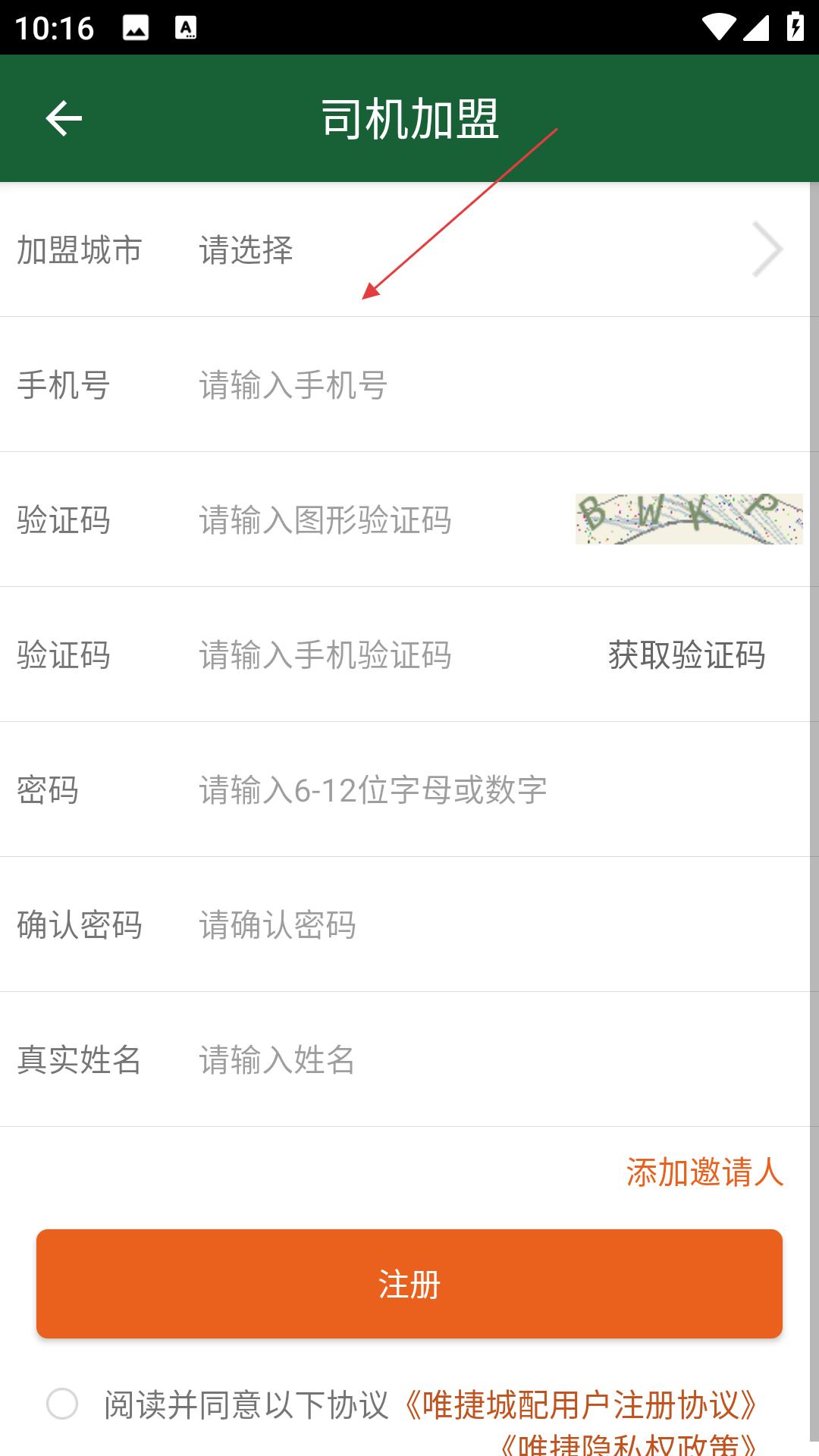This screenshot has height=1456, width=819.
Task: Open the 《唯捷隐私权政策》 link
Action: coord(628,1443)
